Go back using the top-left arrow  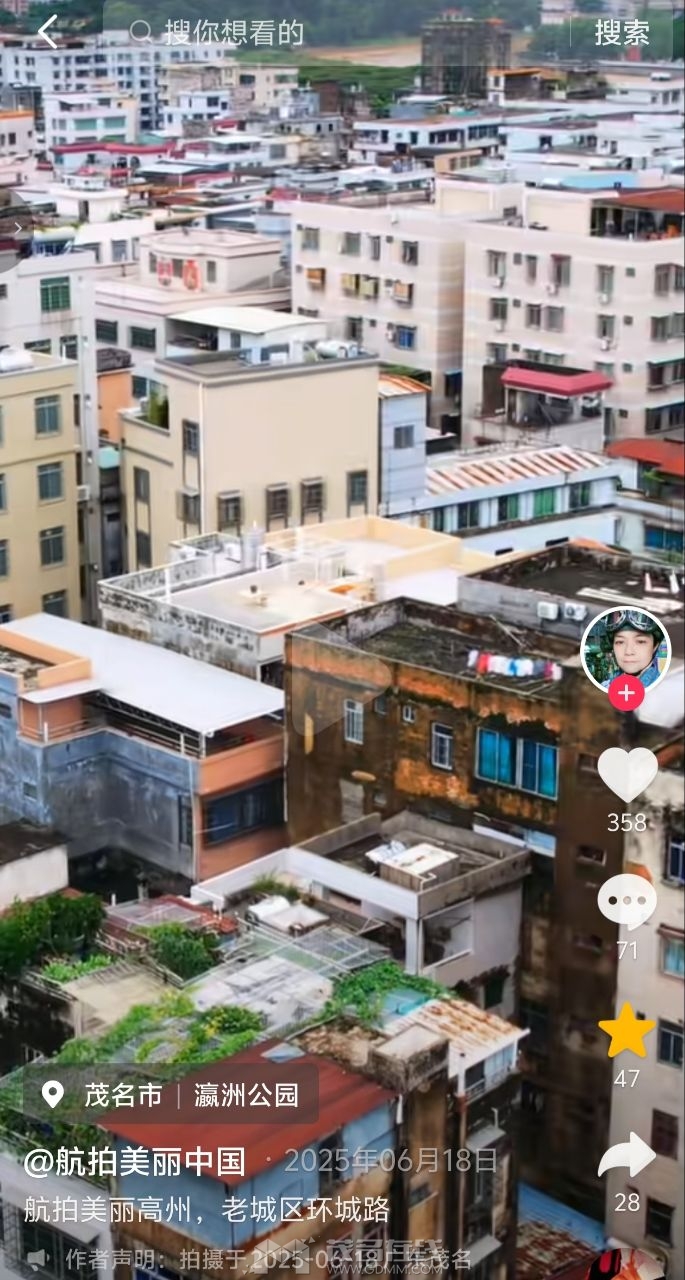coord(47,32)
